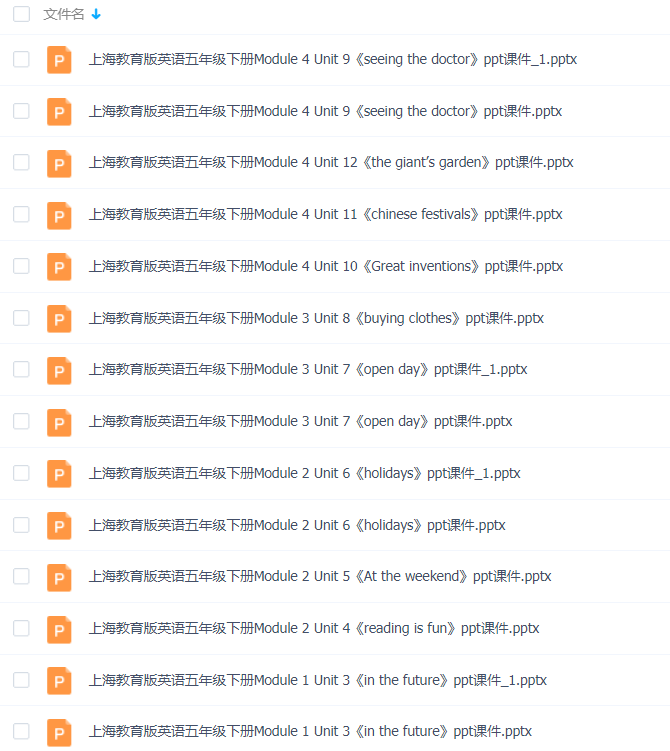The height and width of the screenshot is (751, 670).
Task: Open the open day ppt课件.pptx file
Action: tap(300, 421)
